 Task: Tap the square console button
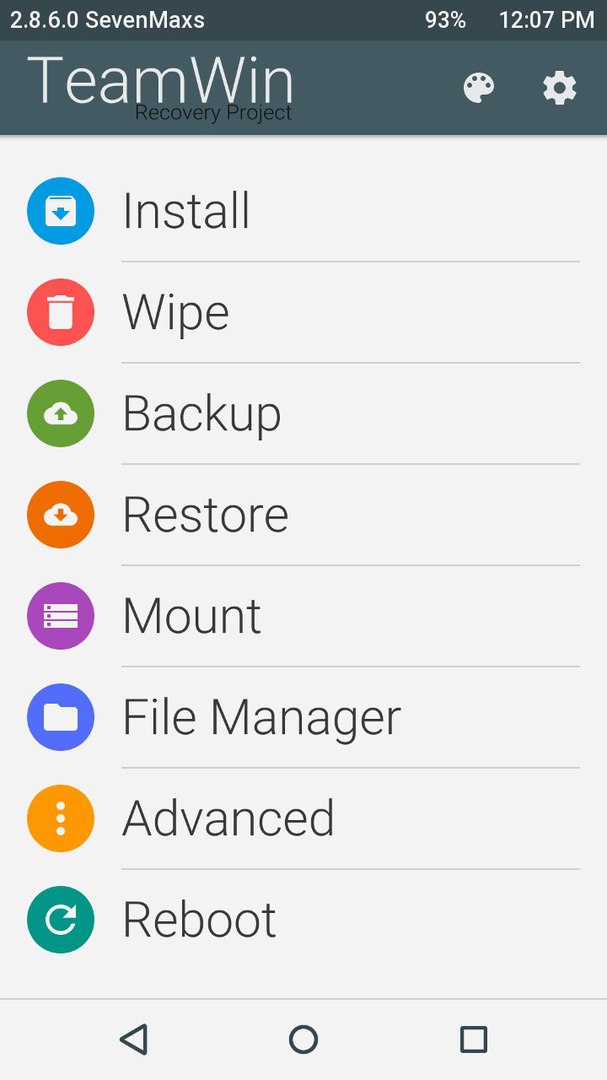click(473, 1039)
